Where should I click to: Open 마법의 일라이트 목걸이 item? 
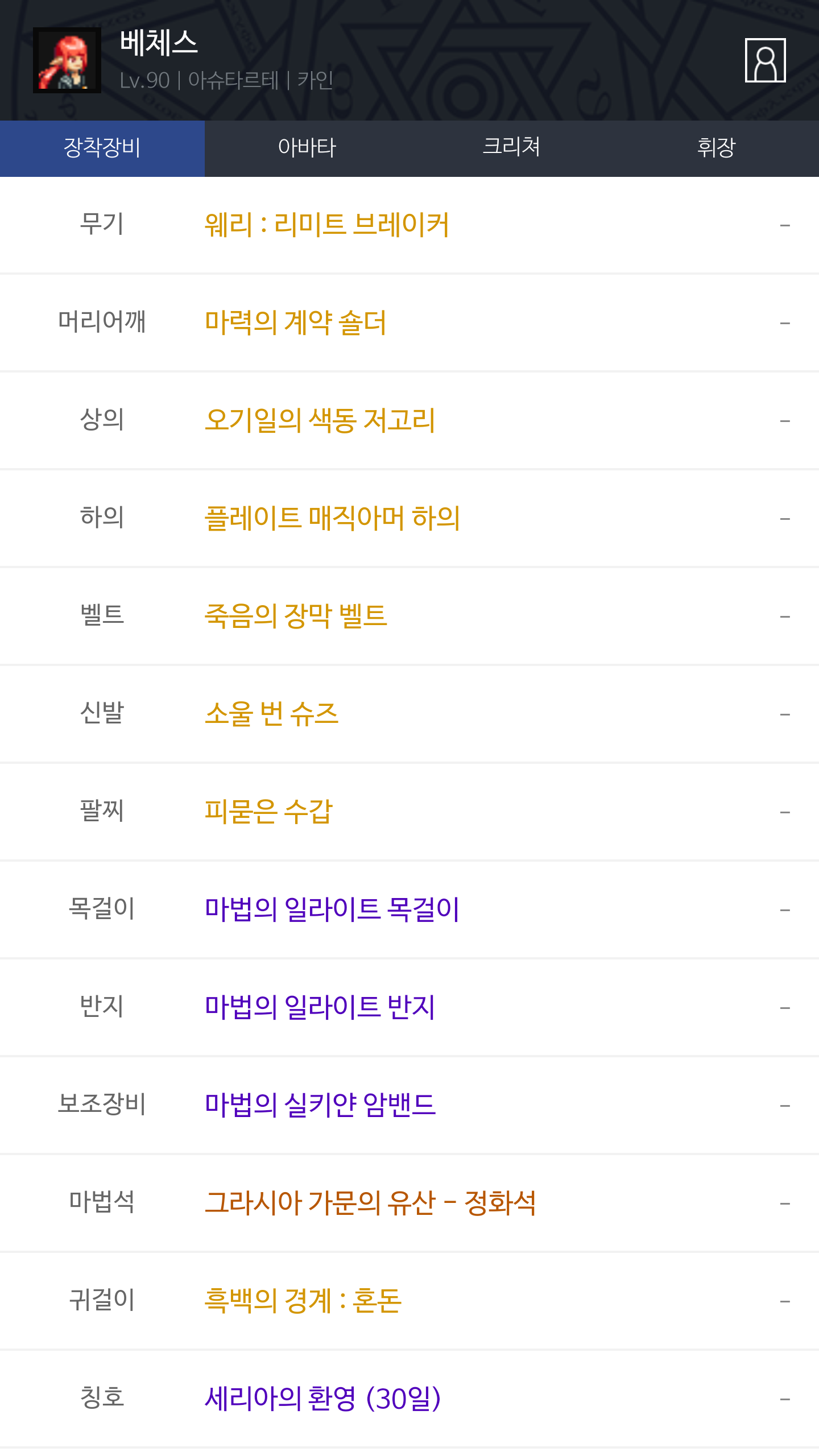(332, 909)
